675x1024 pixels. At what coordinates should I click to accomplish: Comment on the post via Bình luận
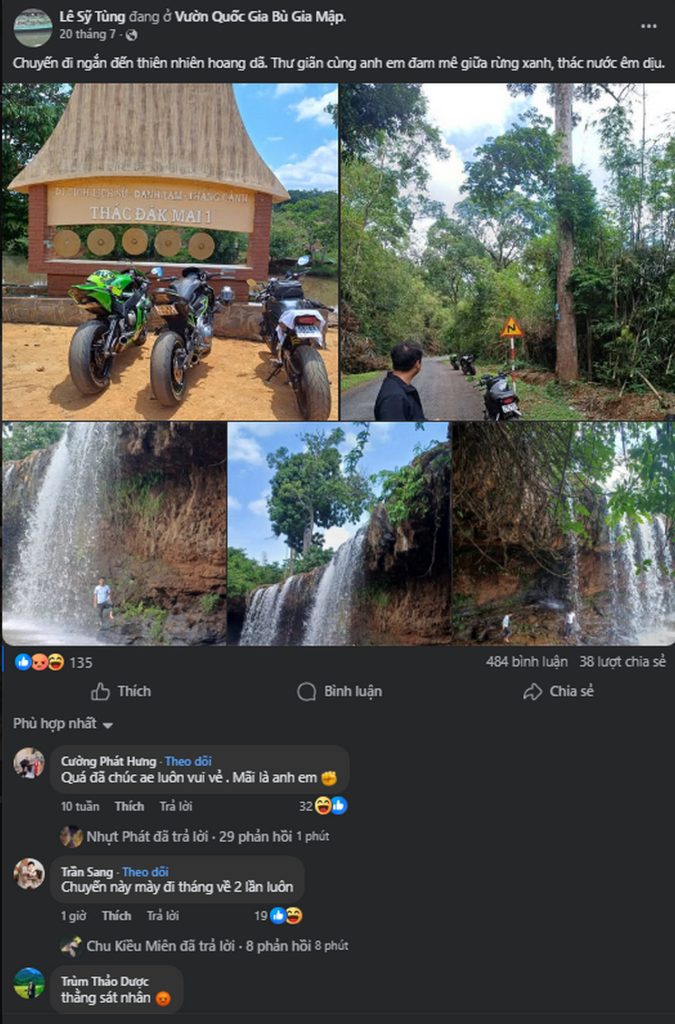pyautogui.click(x=340, y=691)
